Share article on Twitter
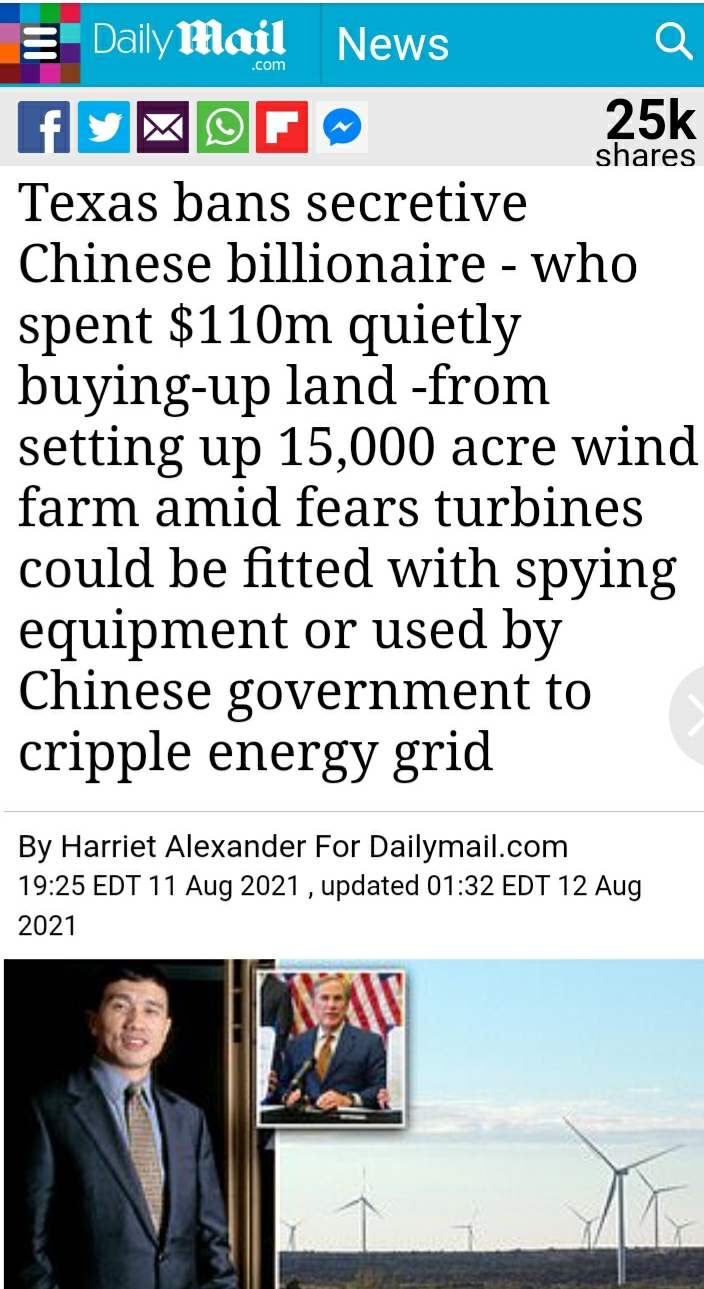The width and height of the screenshot is (704, 1289). [104, 127]
